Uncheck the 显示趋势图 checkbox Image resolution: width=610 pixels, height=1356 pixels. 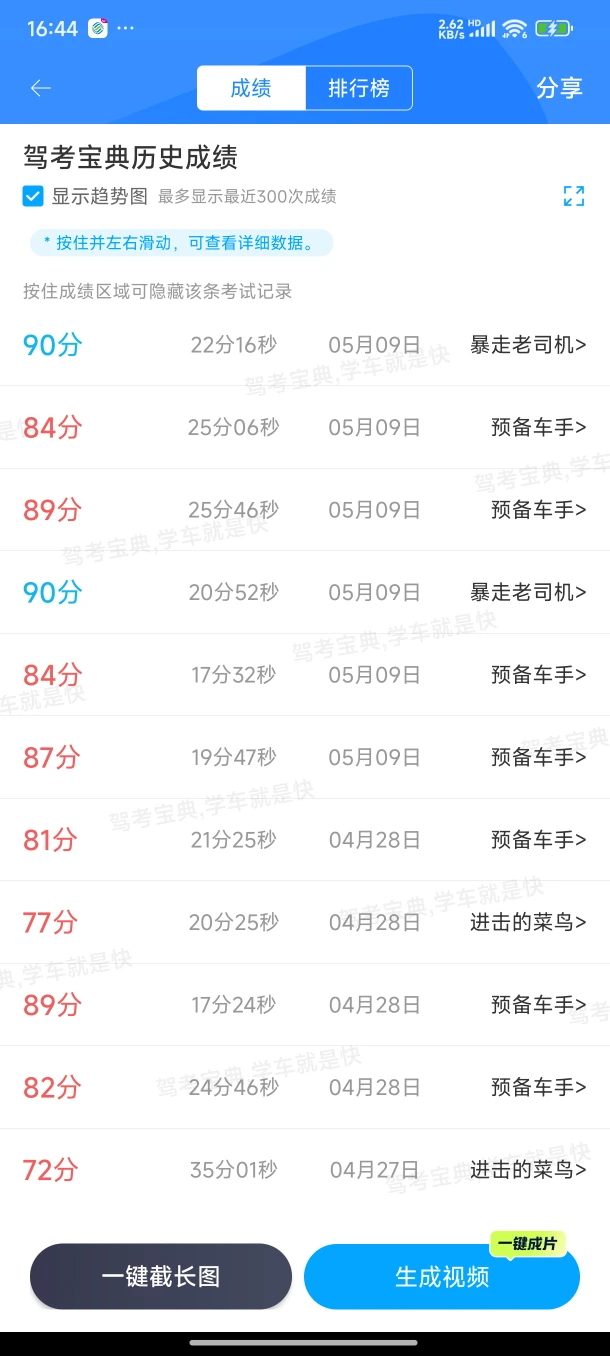(x=33, y=196)
